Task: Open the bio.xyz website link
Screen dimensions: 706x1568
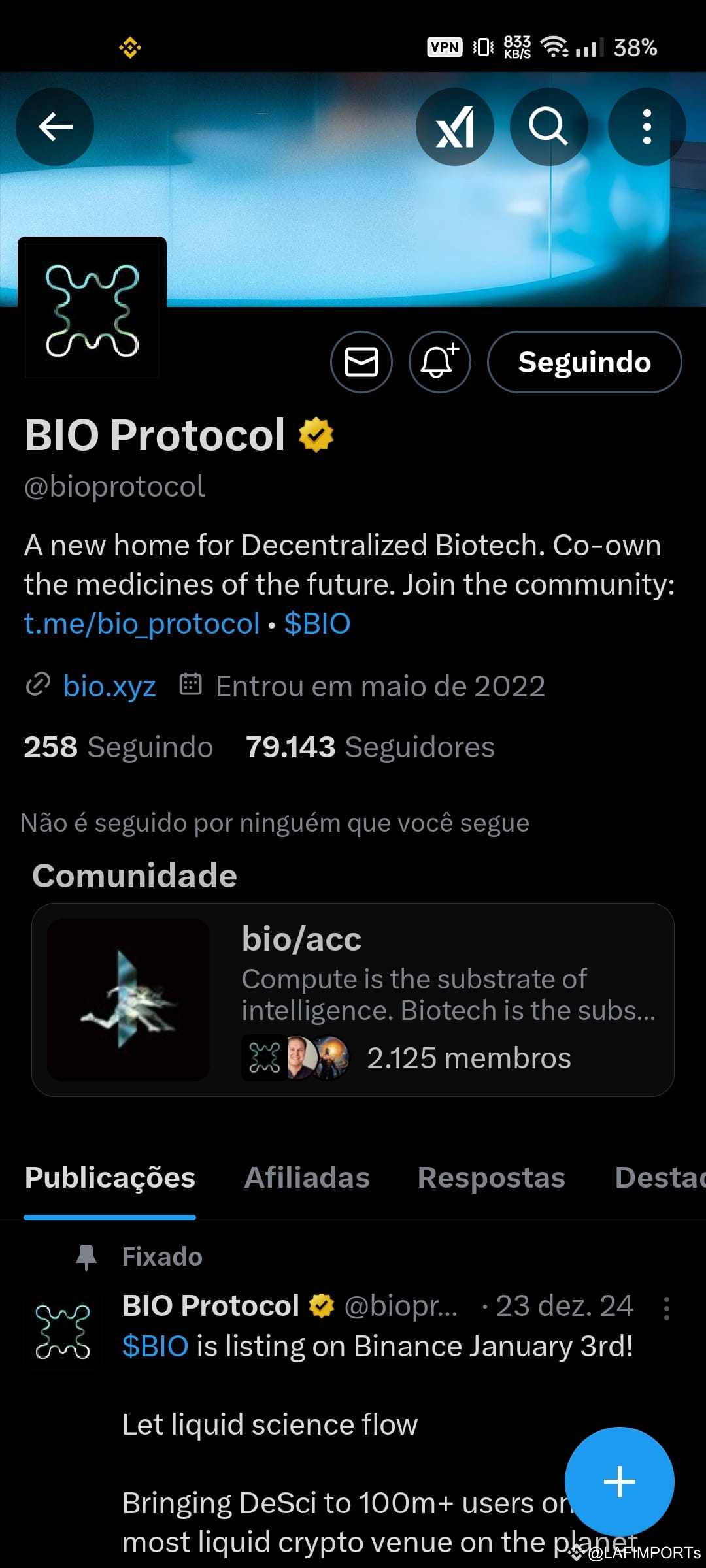Action: (x=109, y=686)
